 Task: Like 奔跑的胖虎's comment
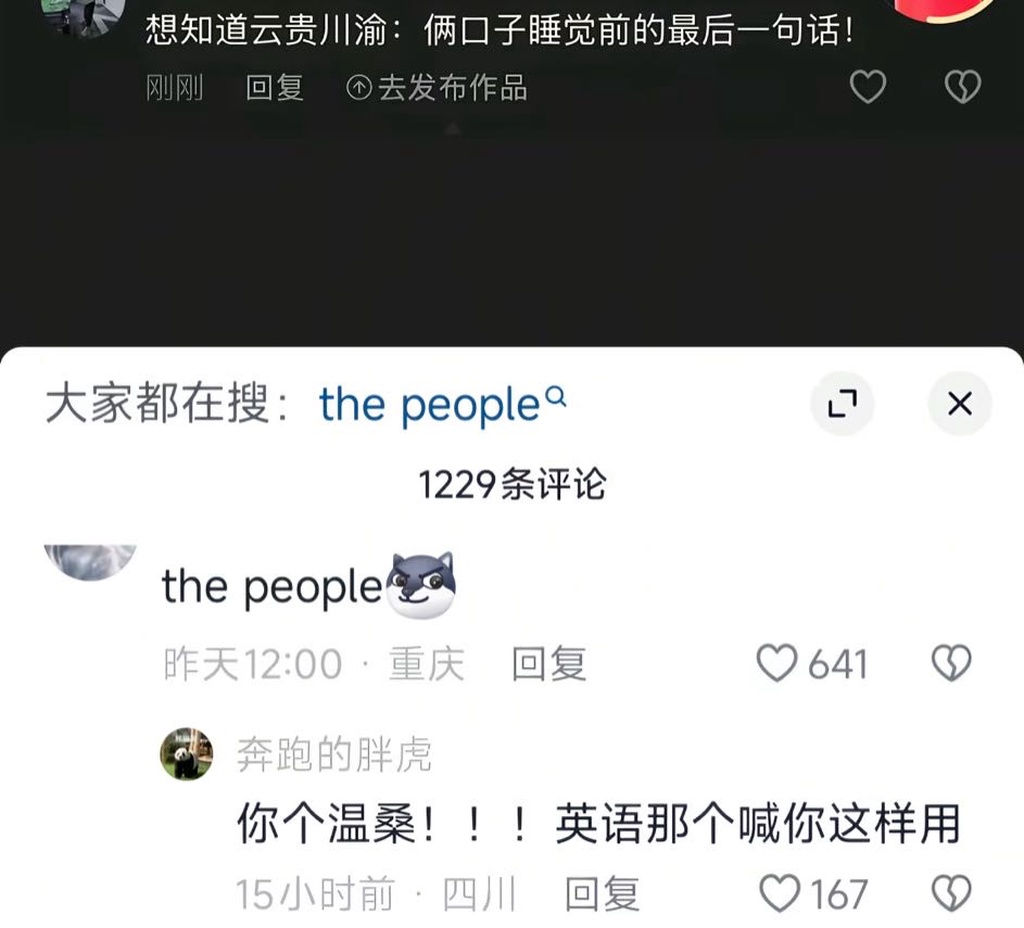click(780, 893)
